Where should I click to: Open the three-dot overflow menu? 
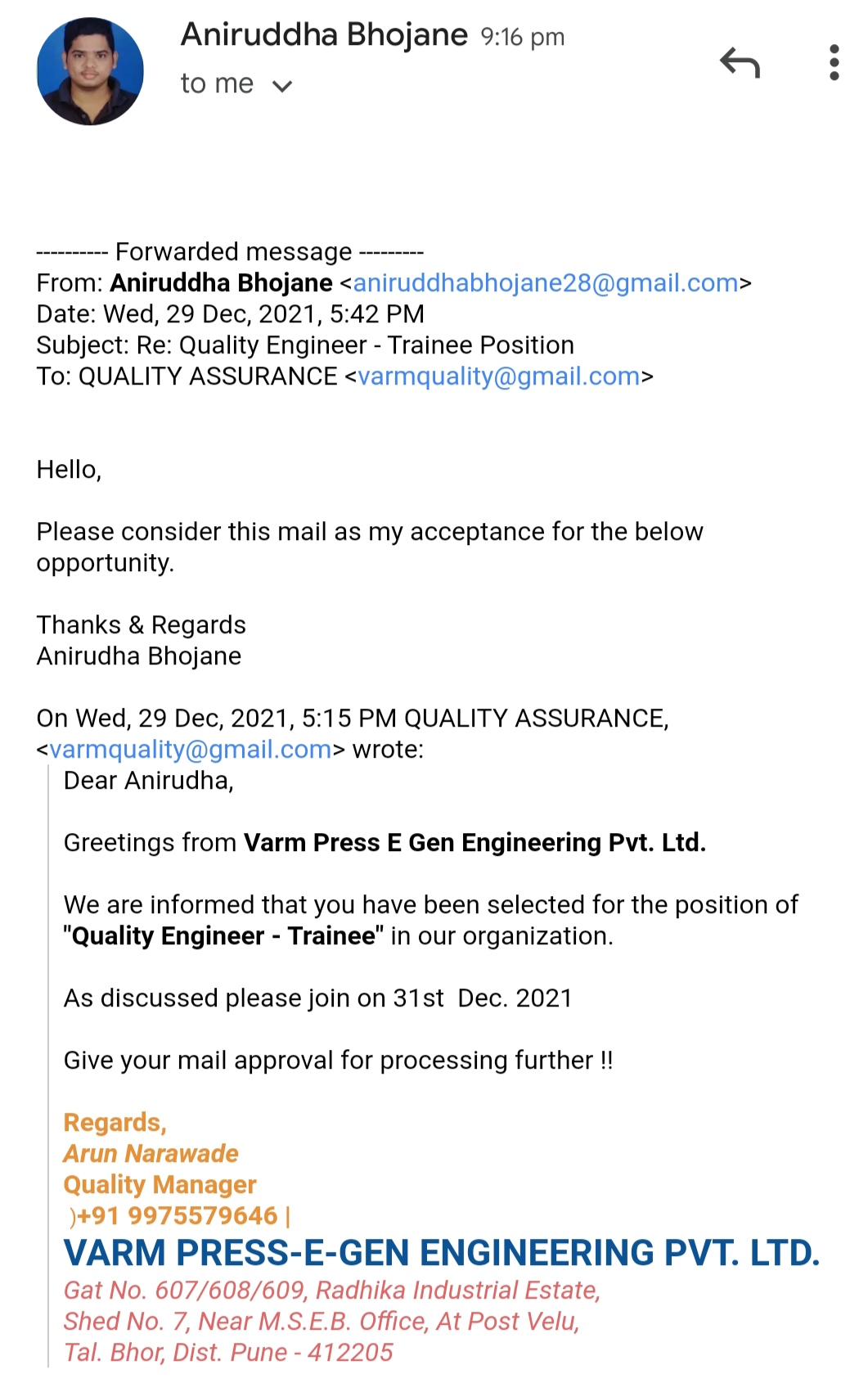(833, 63)
